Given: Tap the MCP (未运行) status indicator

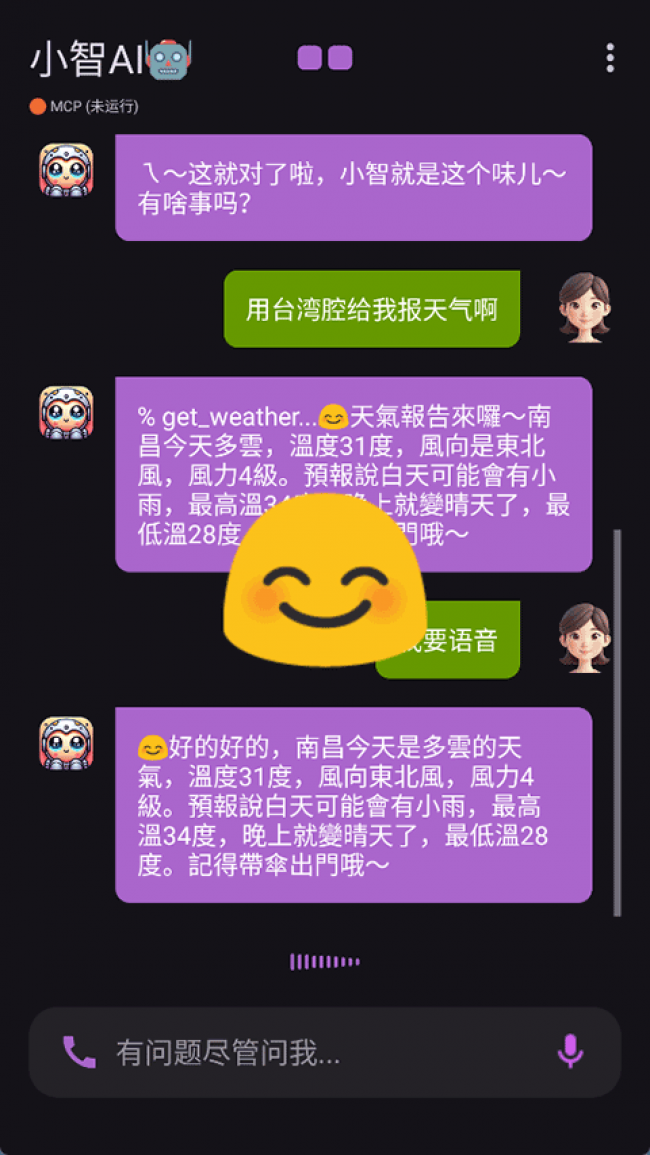Looking at the screenshot, I should pos(84,106).
